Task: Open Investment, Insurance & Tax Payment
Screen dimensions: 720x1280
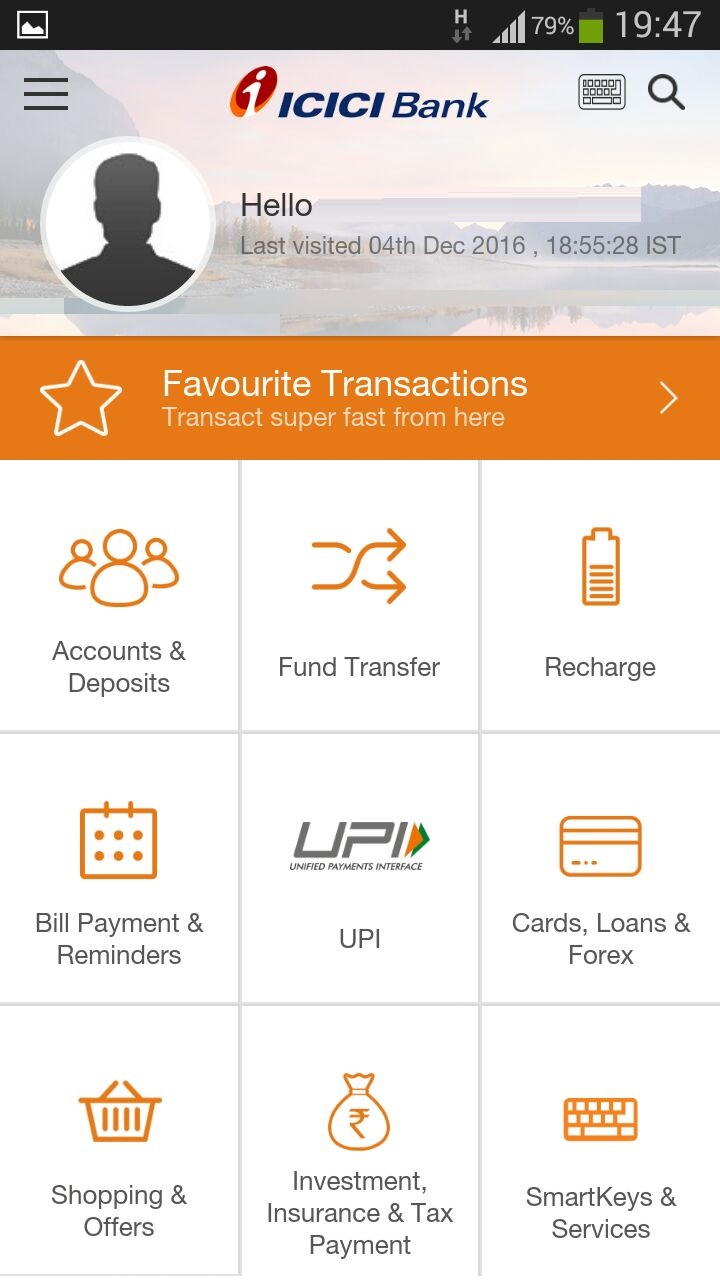Action: (x=360, y=1141)
